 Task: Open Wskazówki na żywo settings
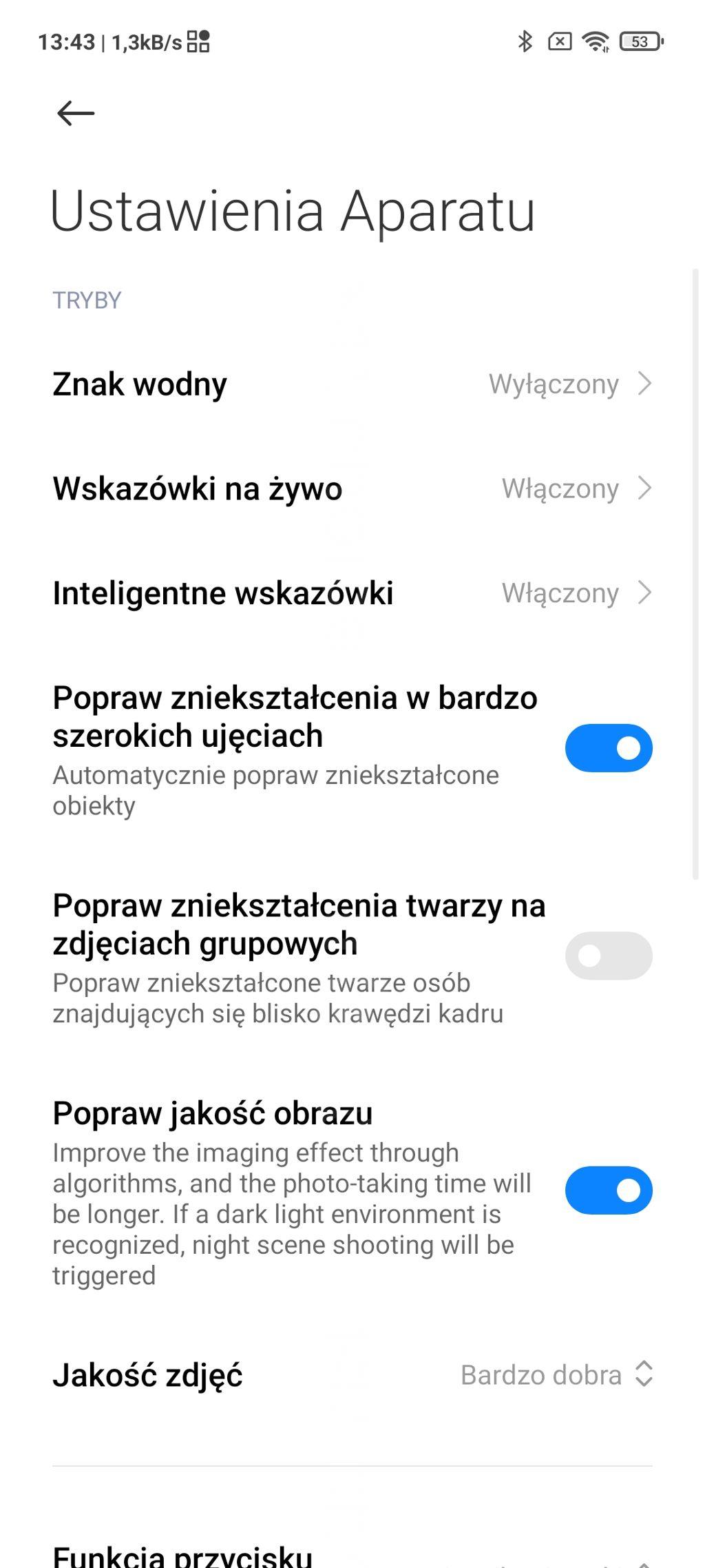point(351,488)
